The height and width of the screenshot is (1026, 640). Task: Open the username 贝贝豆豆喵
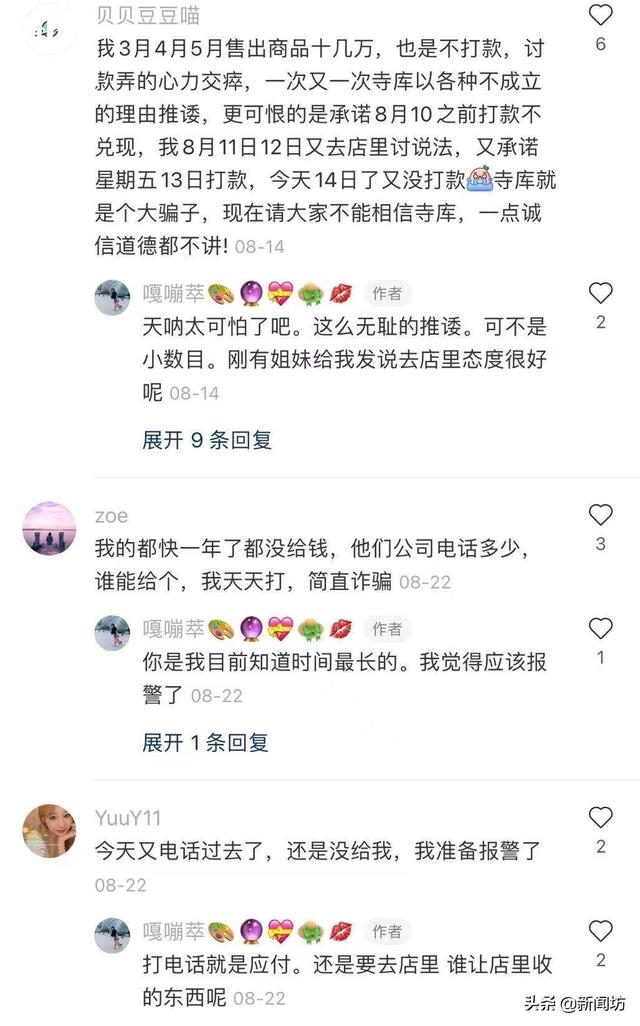coord(148,14)
